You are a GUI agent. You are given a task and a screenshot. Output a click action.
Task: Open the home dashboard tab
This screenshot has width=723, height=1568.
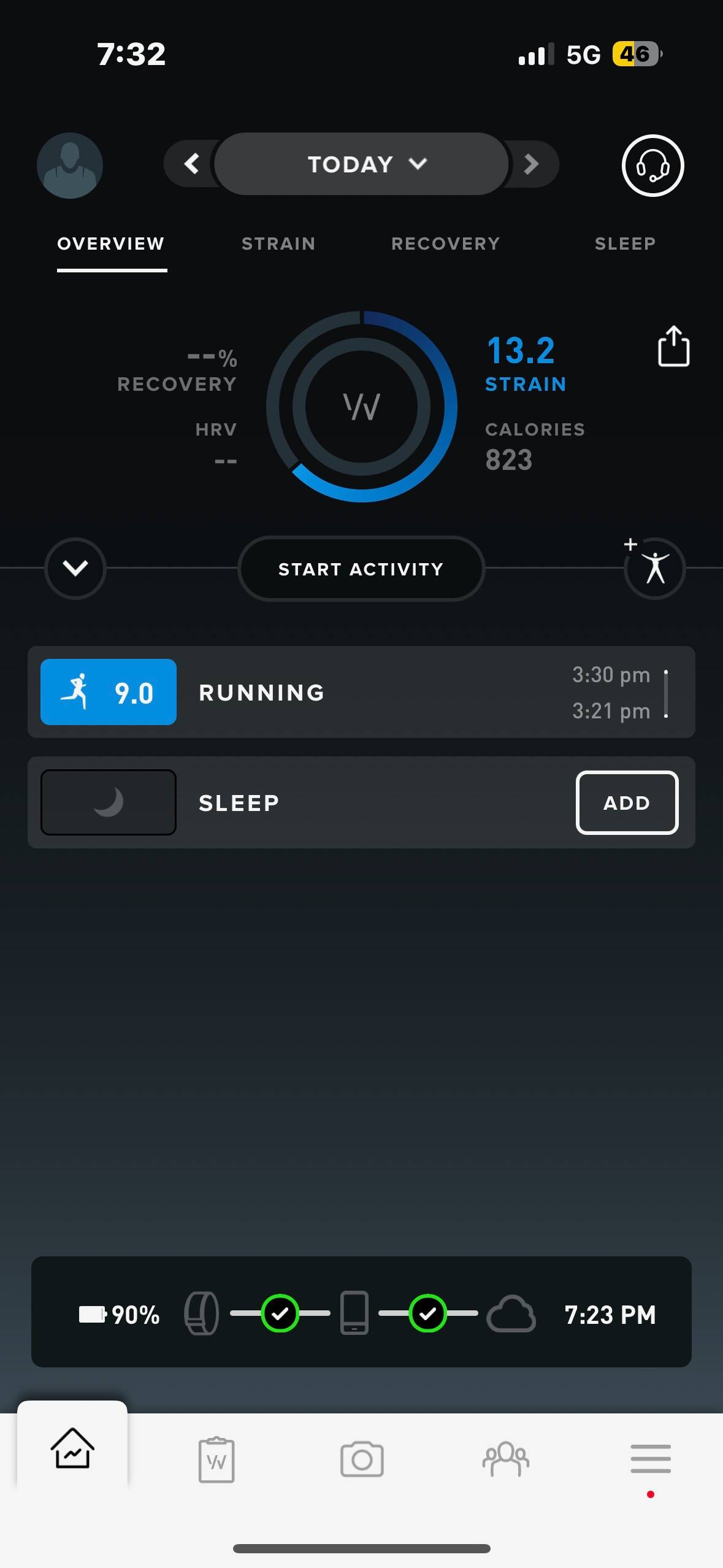(72, 1449)
